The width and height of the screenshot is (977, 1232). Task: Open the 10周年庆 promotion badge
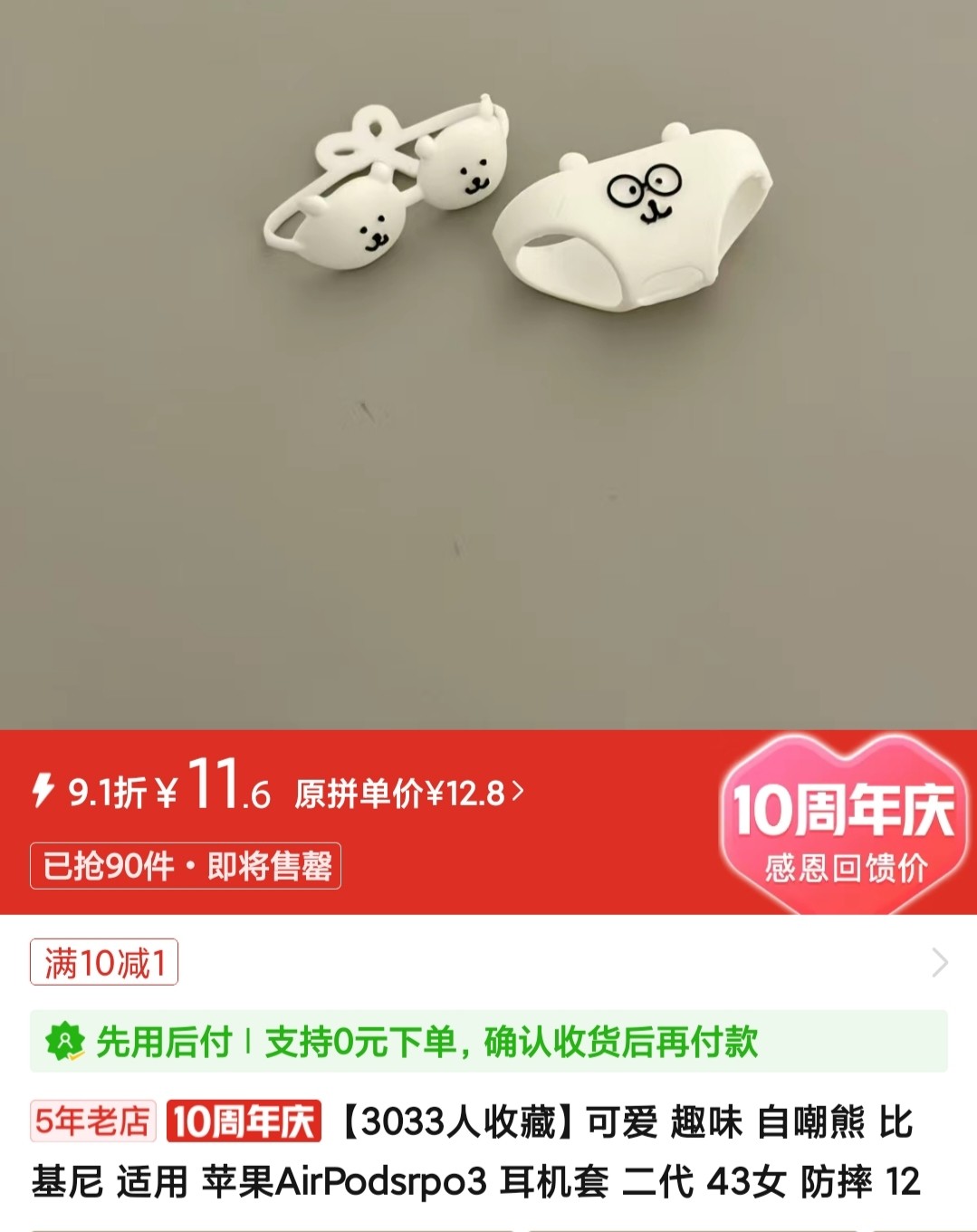pyautogui.click(x=843, y=826)
